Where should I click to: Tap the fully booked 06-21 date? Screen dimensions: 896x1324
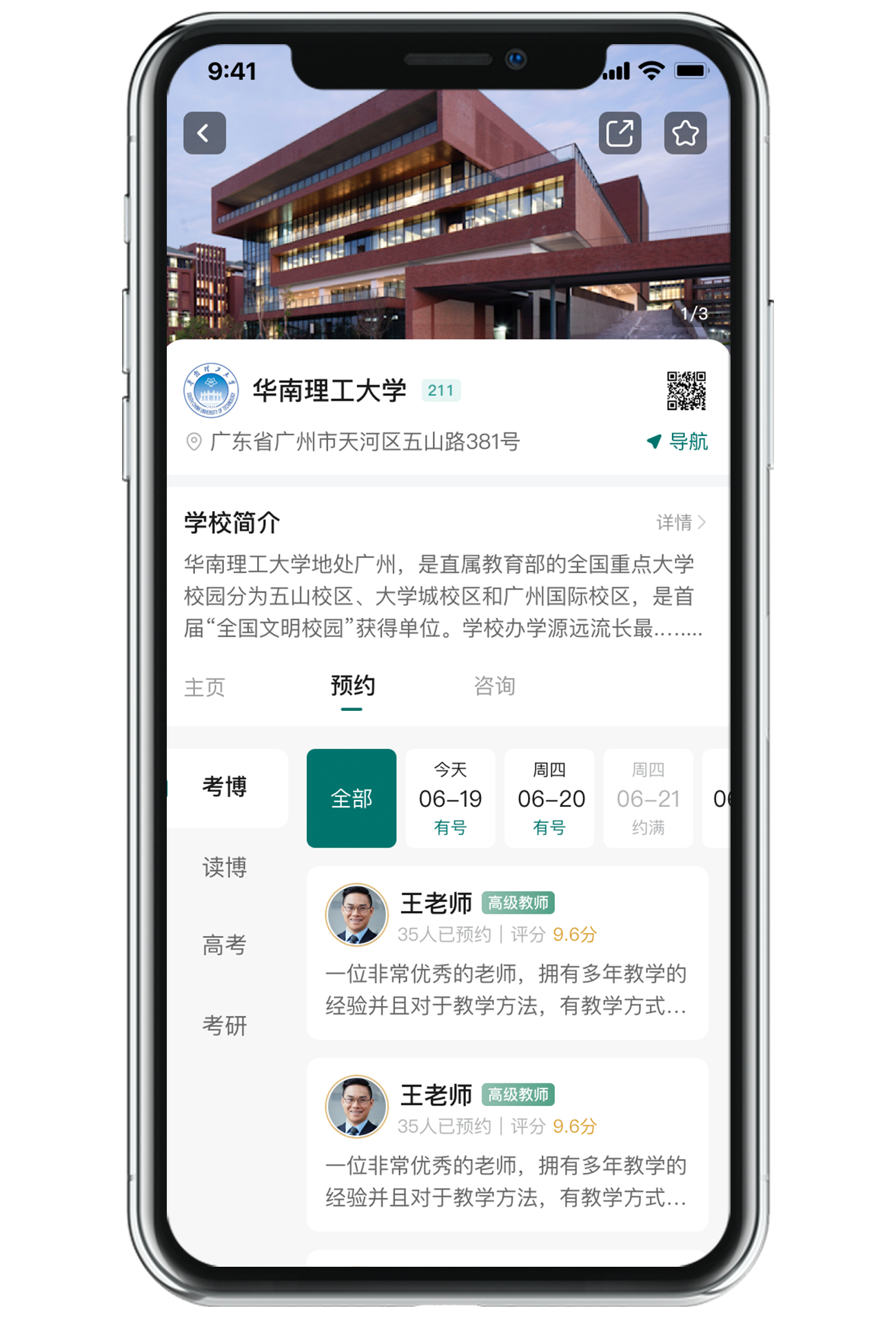(648, 798)
